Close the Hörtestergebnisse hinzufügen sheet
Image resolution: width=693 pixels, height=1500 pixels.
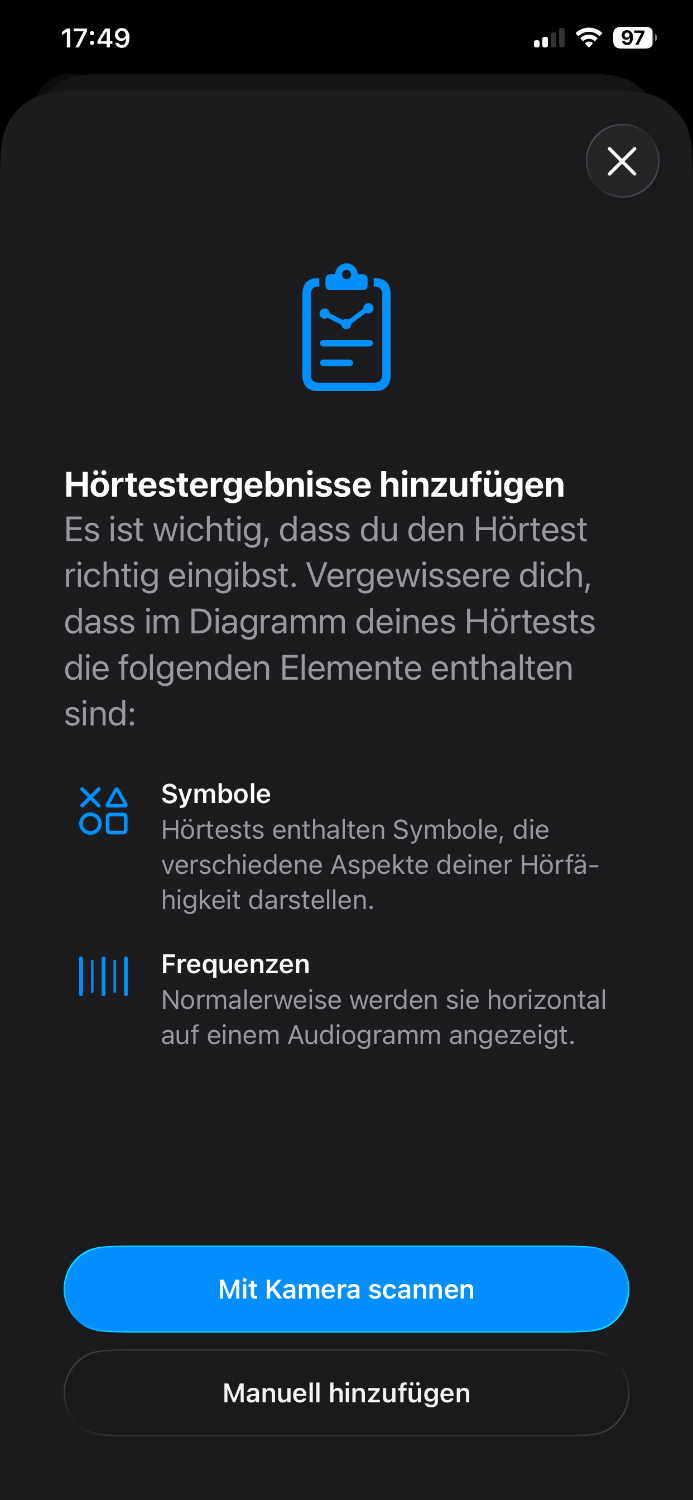tap(622, 161)
